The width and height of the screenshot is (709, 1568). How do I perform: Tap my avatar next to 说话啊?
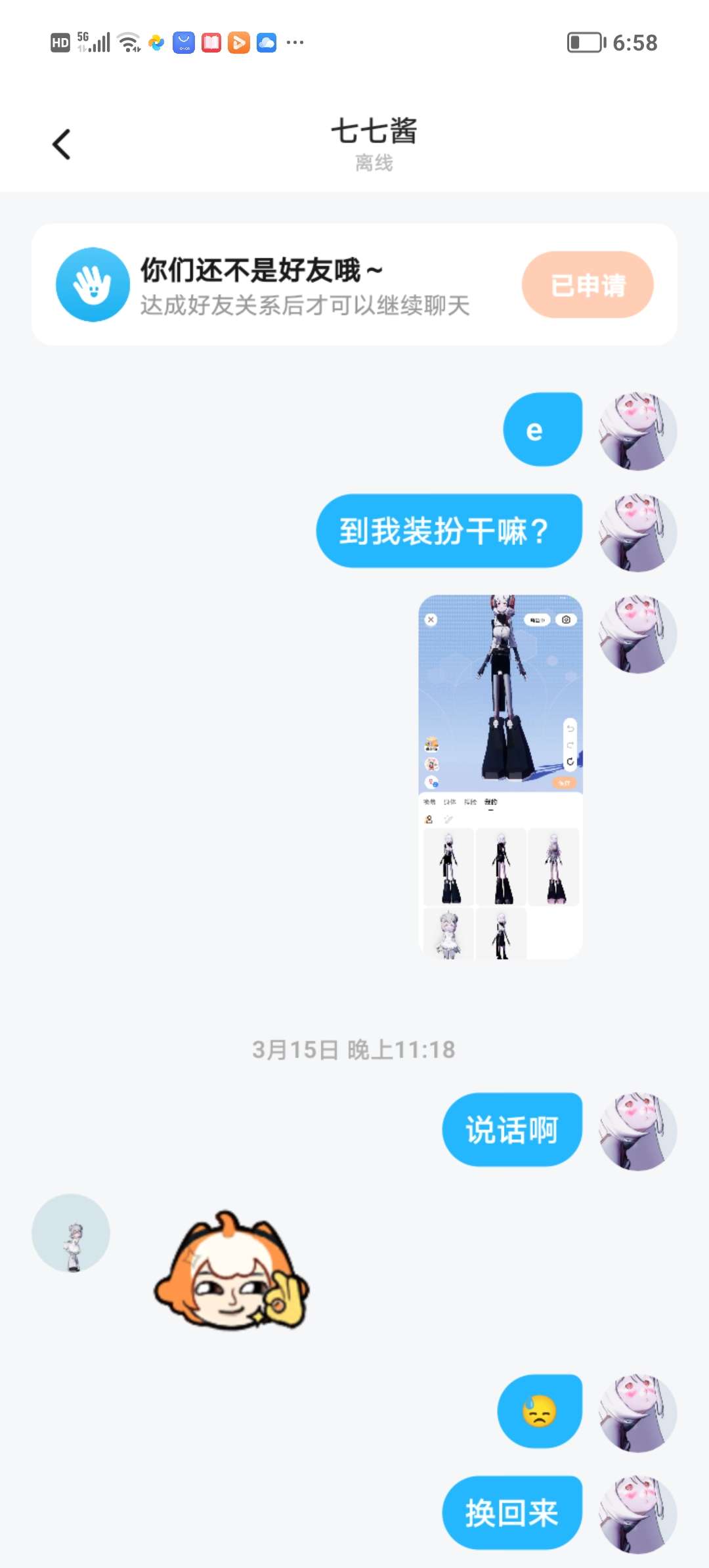click(637, 1131)
